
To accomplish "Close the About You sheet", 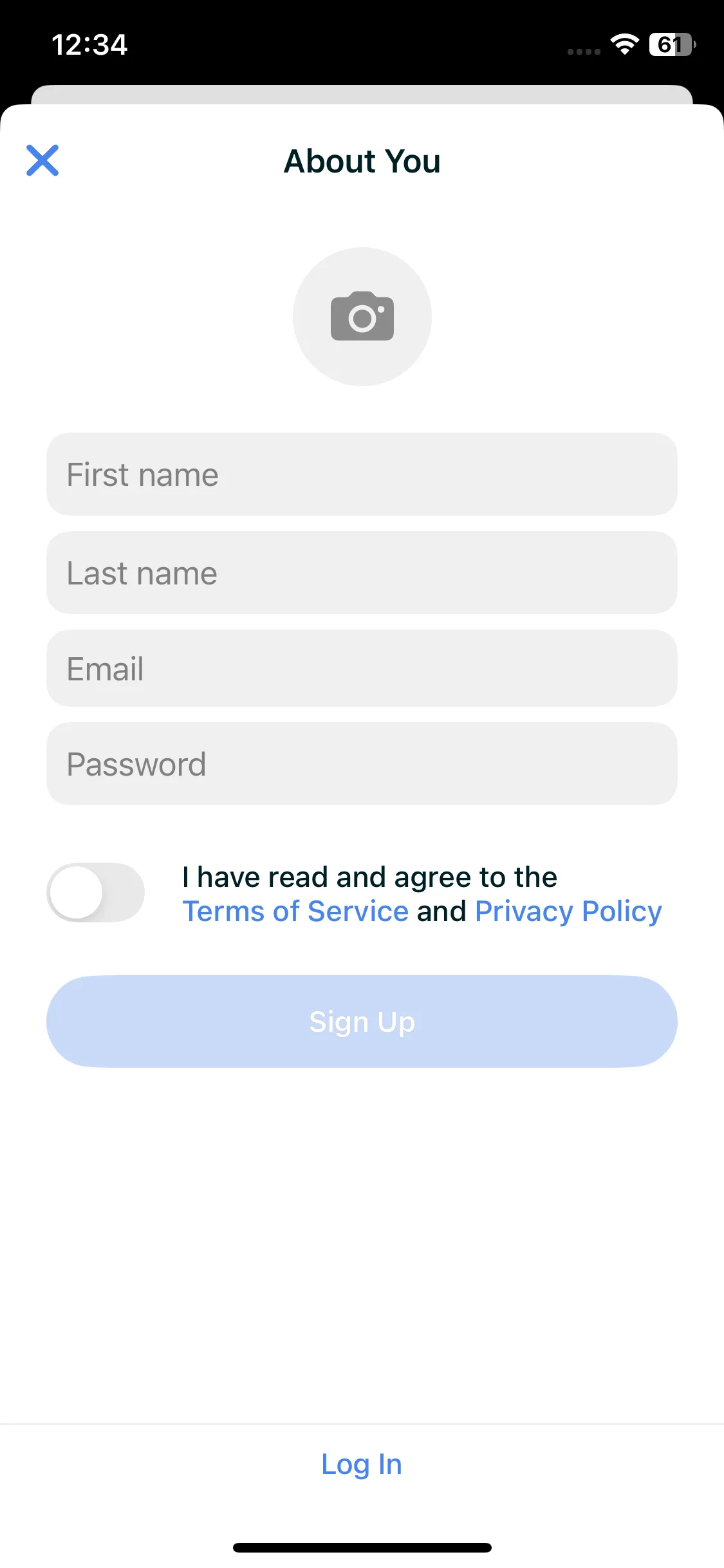I will pos(42,160).
